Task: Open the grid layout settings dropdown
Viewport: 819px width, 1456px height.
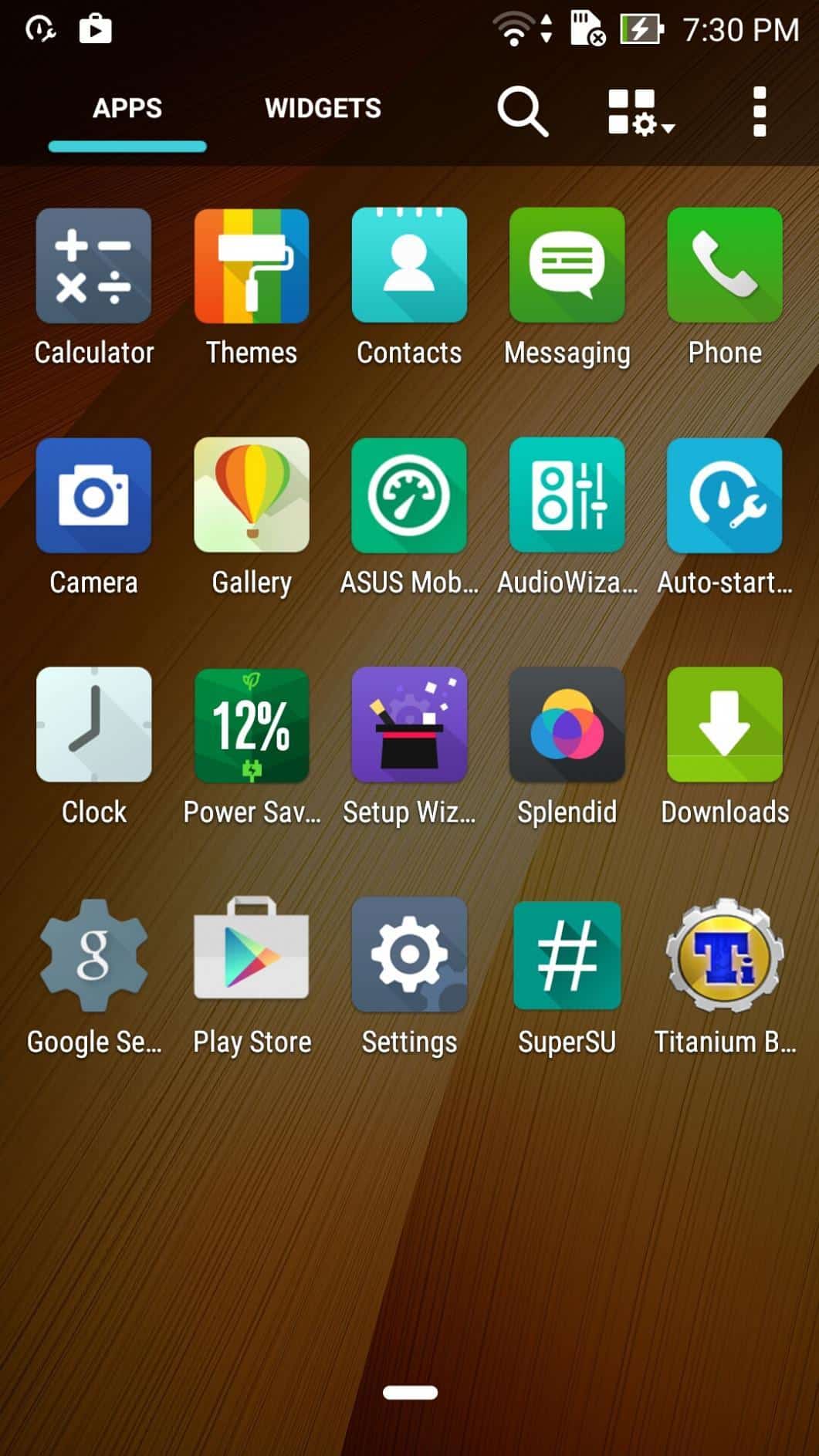Action: [640, 112]
